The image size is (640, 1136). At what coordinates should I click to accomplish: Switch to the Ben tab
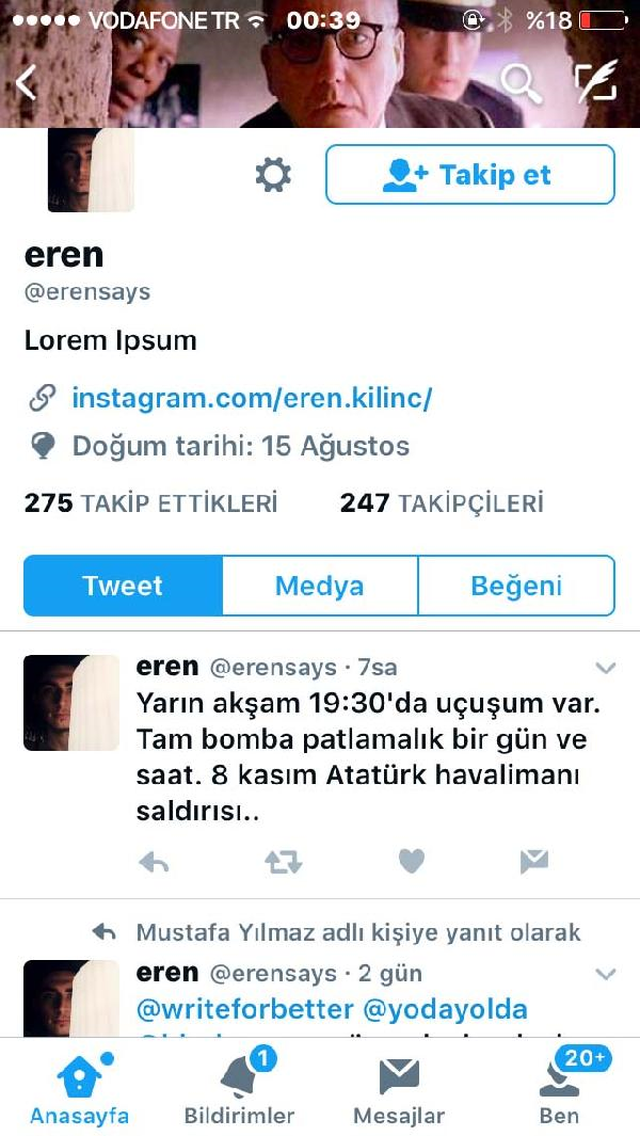click(560, 1087)
